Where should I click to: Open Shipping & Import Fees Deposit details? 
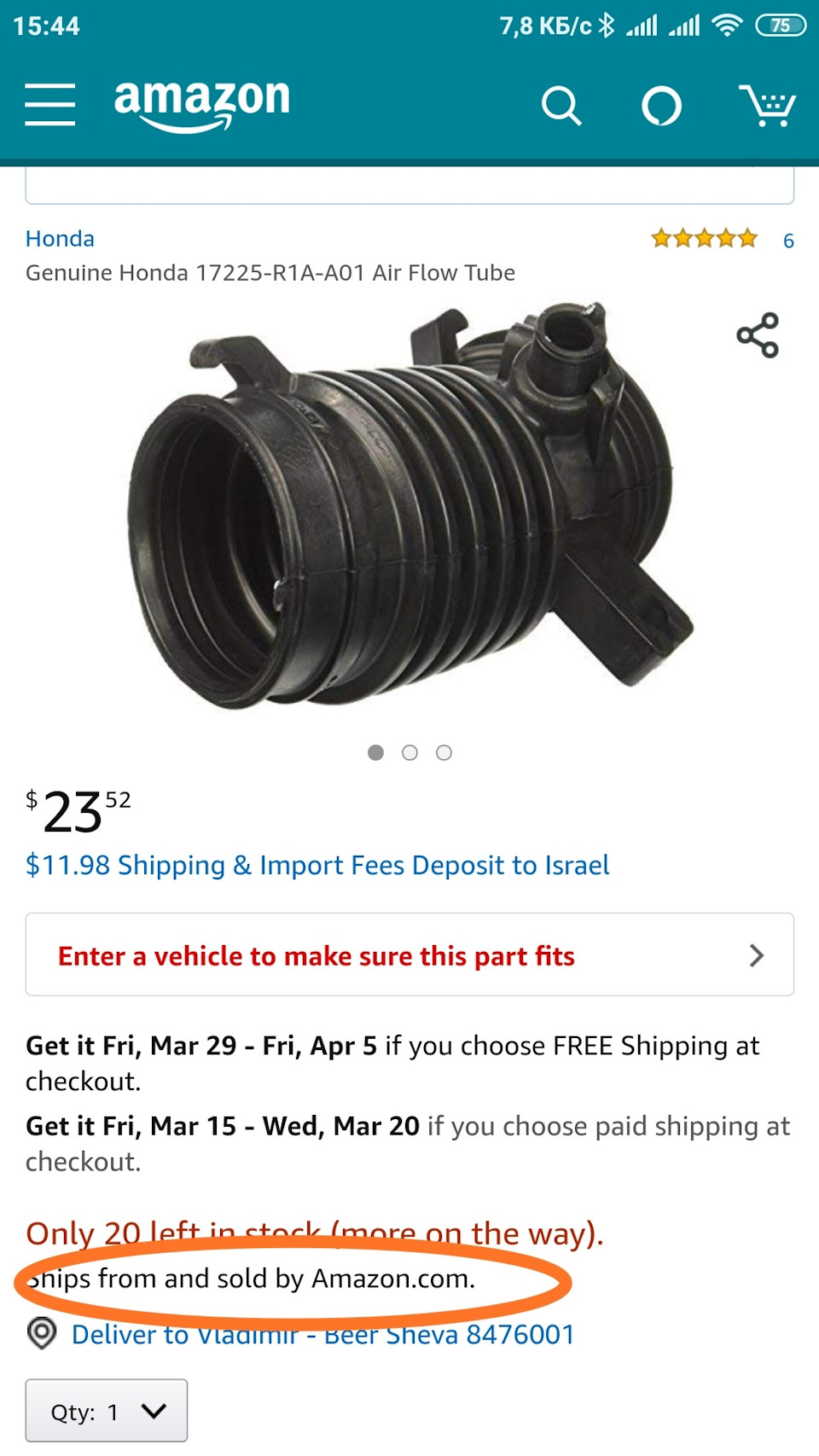coord(317,865)
